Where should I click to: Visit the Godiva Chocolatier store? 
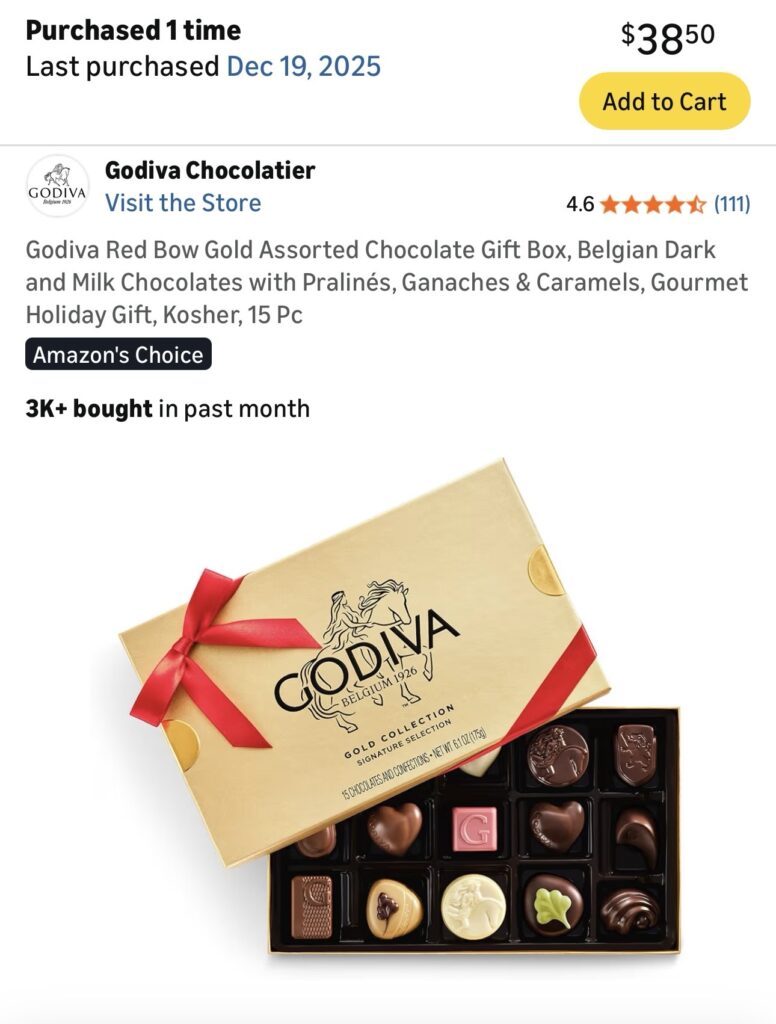click(x=183, y=203)
